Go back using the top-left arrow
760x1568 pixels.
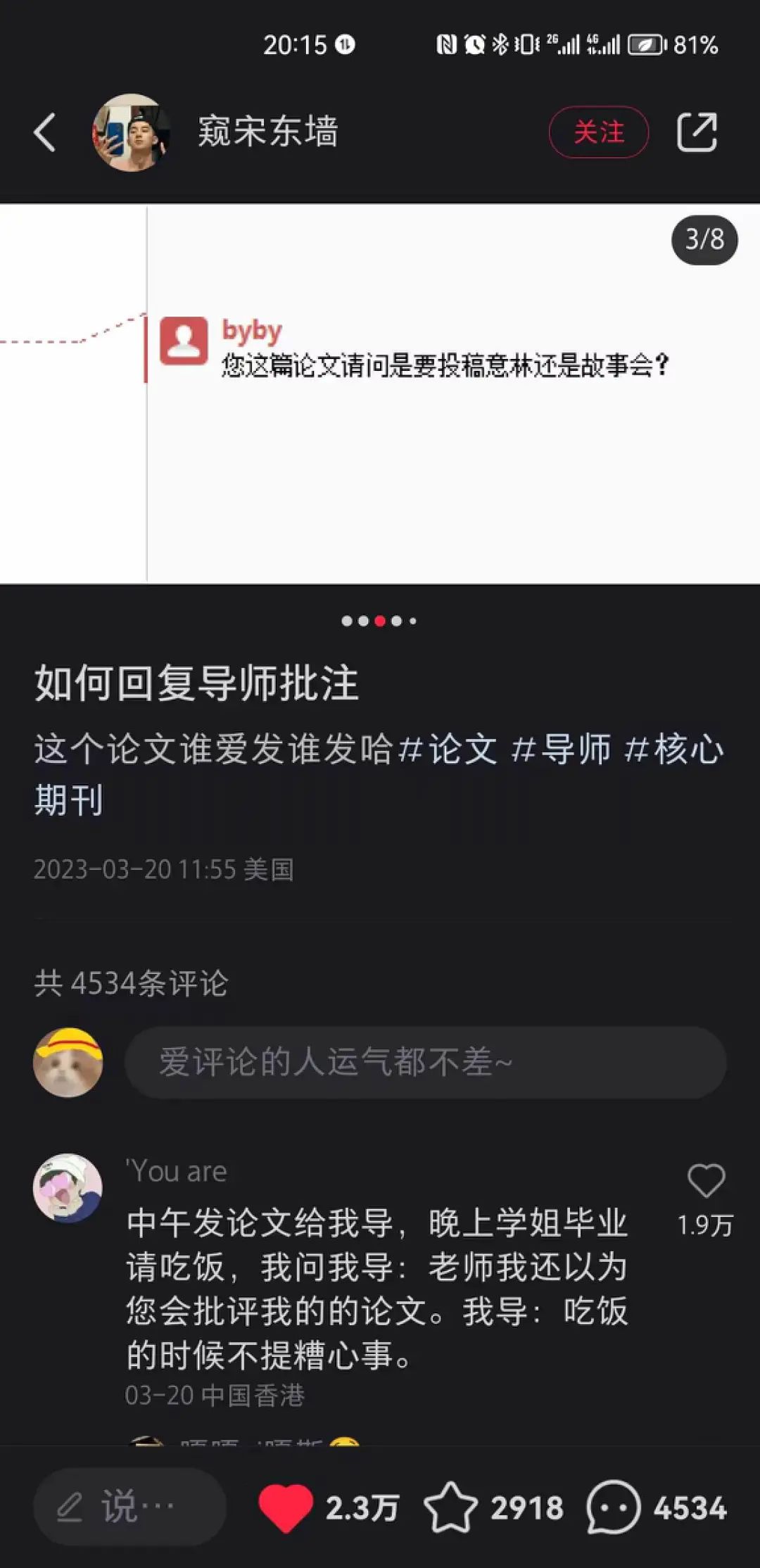coord(44,132)
